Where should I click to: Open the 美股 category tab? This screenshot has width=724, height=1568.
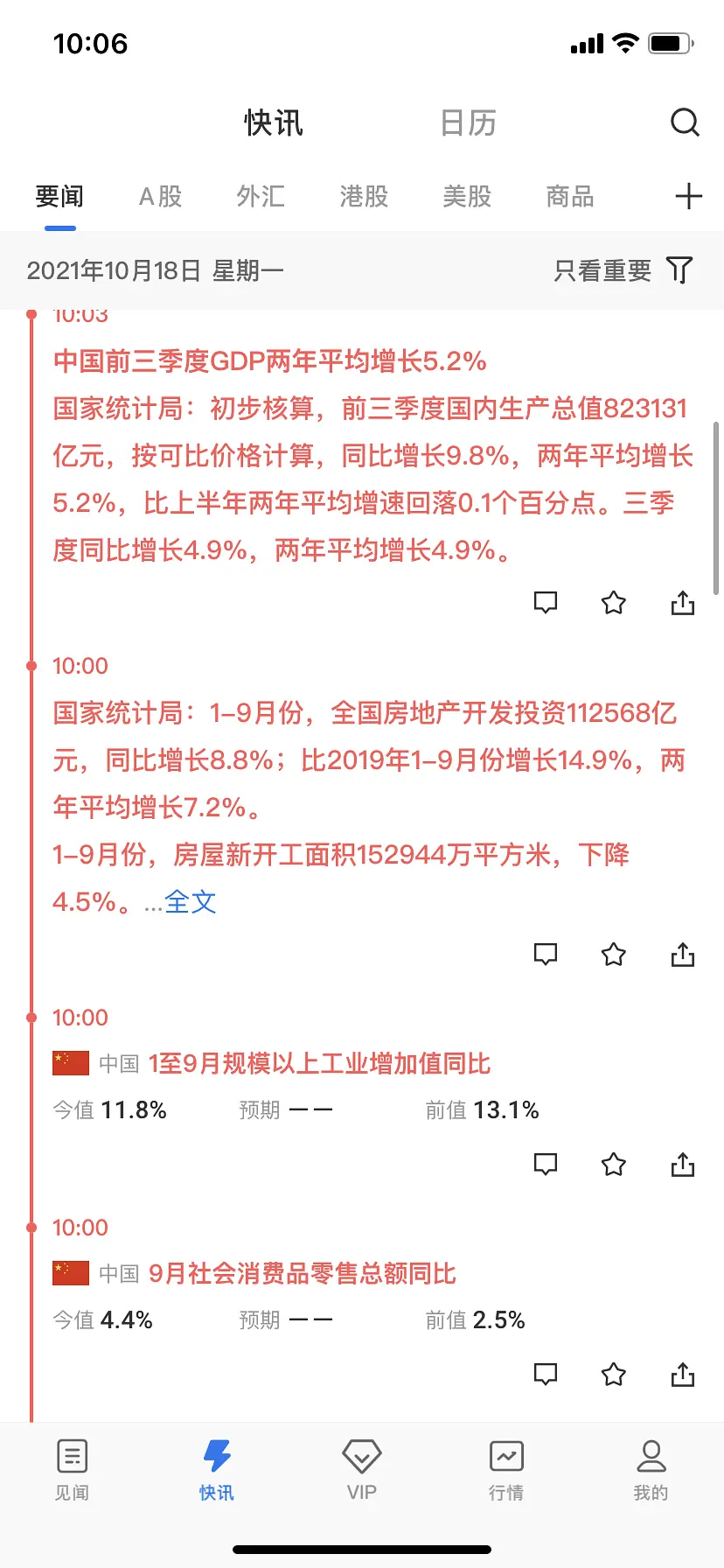[x=467, y=196]
